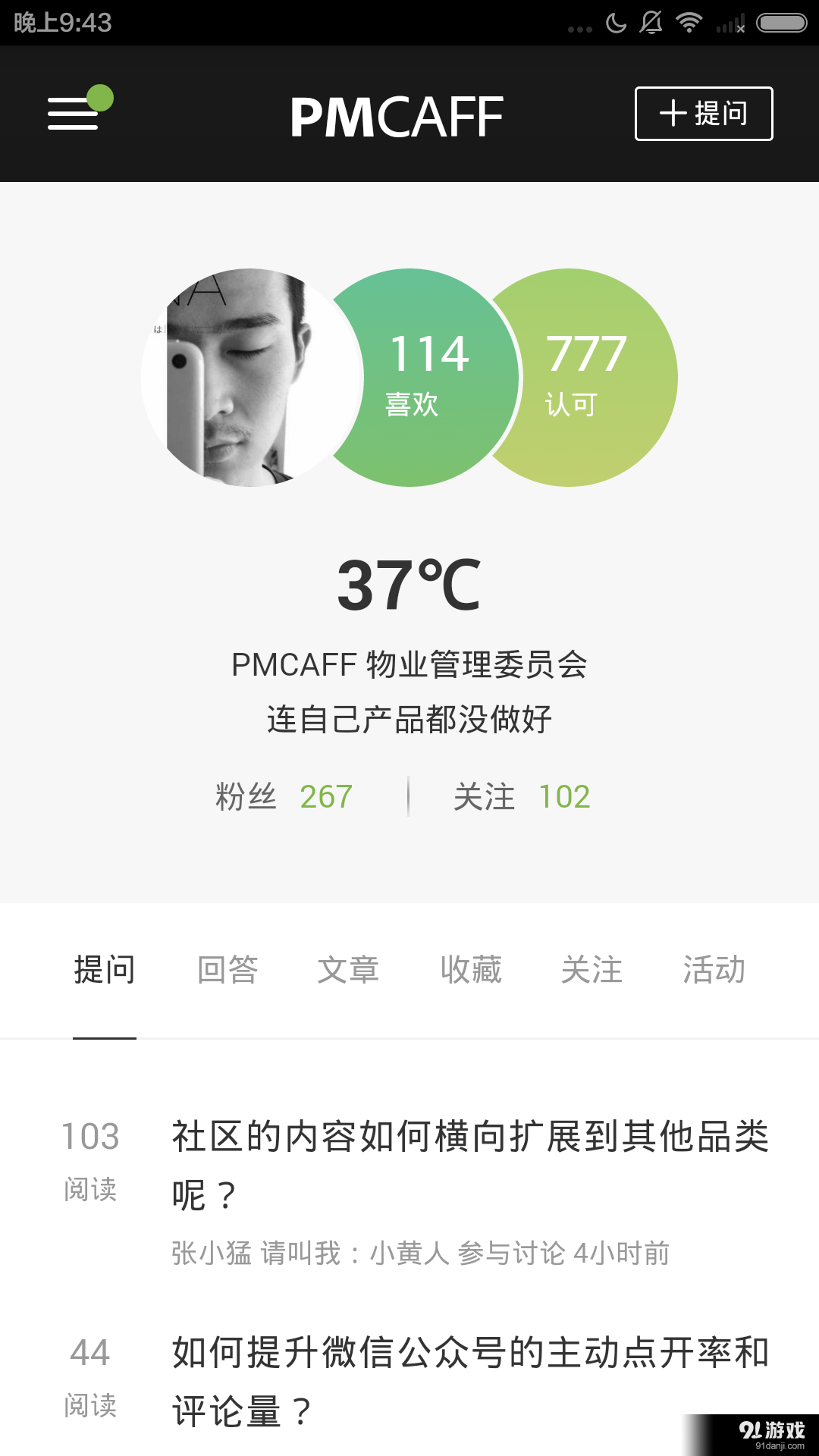This screenshot has width=819, height=1456.
Task: Switch to the 活动 tab
Action: pos(714,970)
